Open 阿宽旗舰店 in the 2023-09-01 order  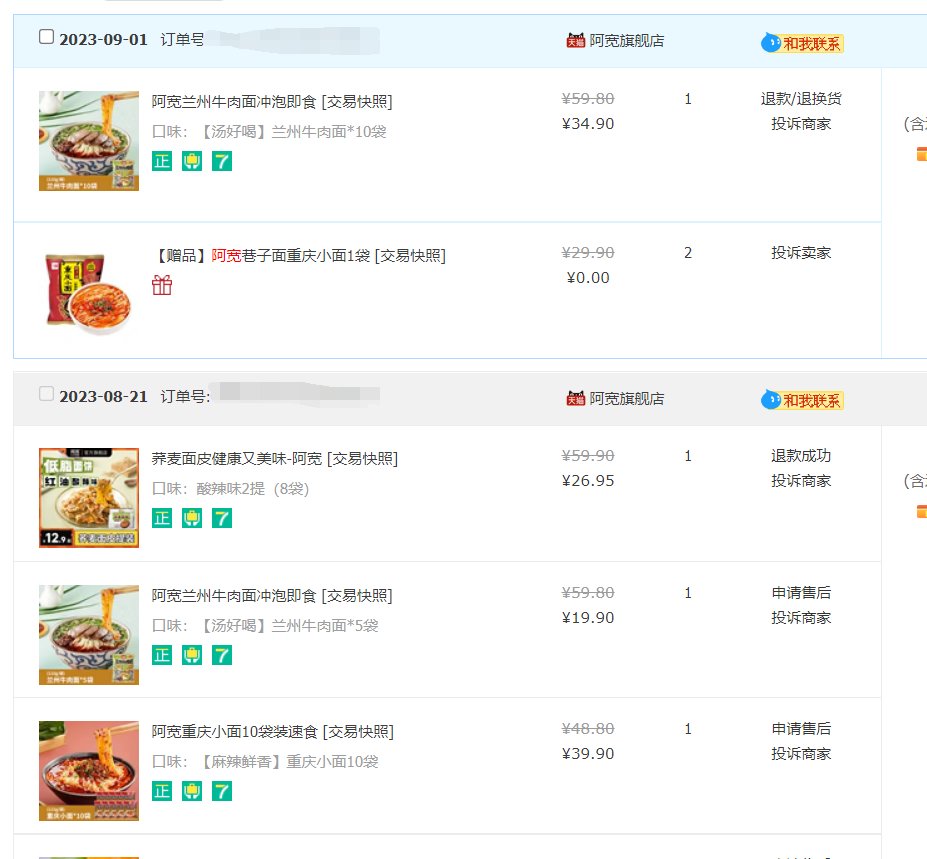(626, 41)
